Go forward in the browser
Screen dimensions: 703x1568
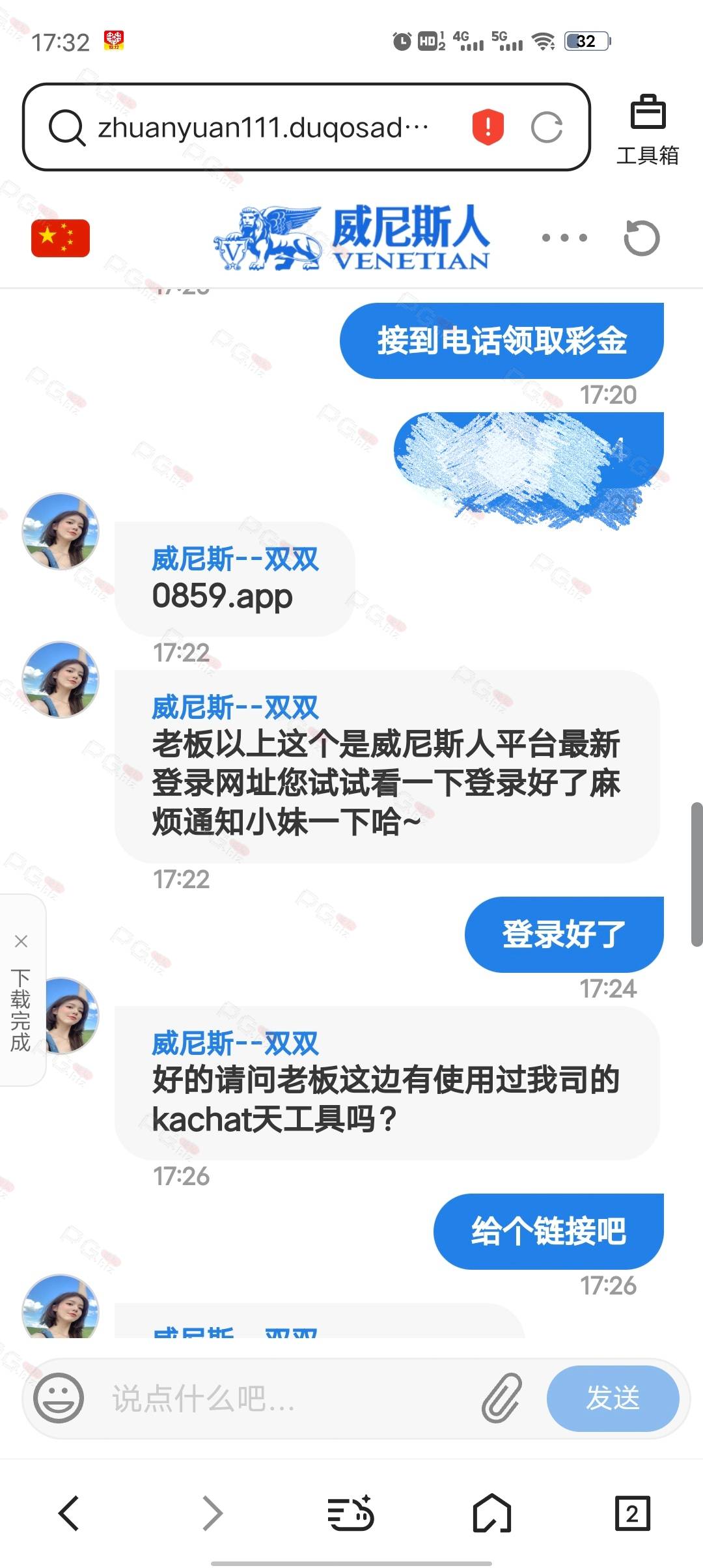point(212,1513)
